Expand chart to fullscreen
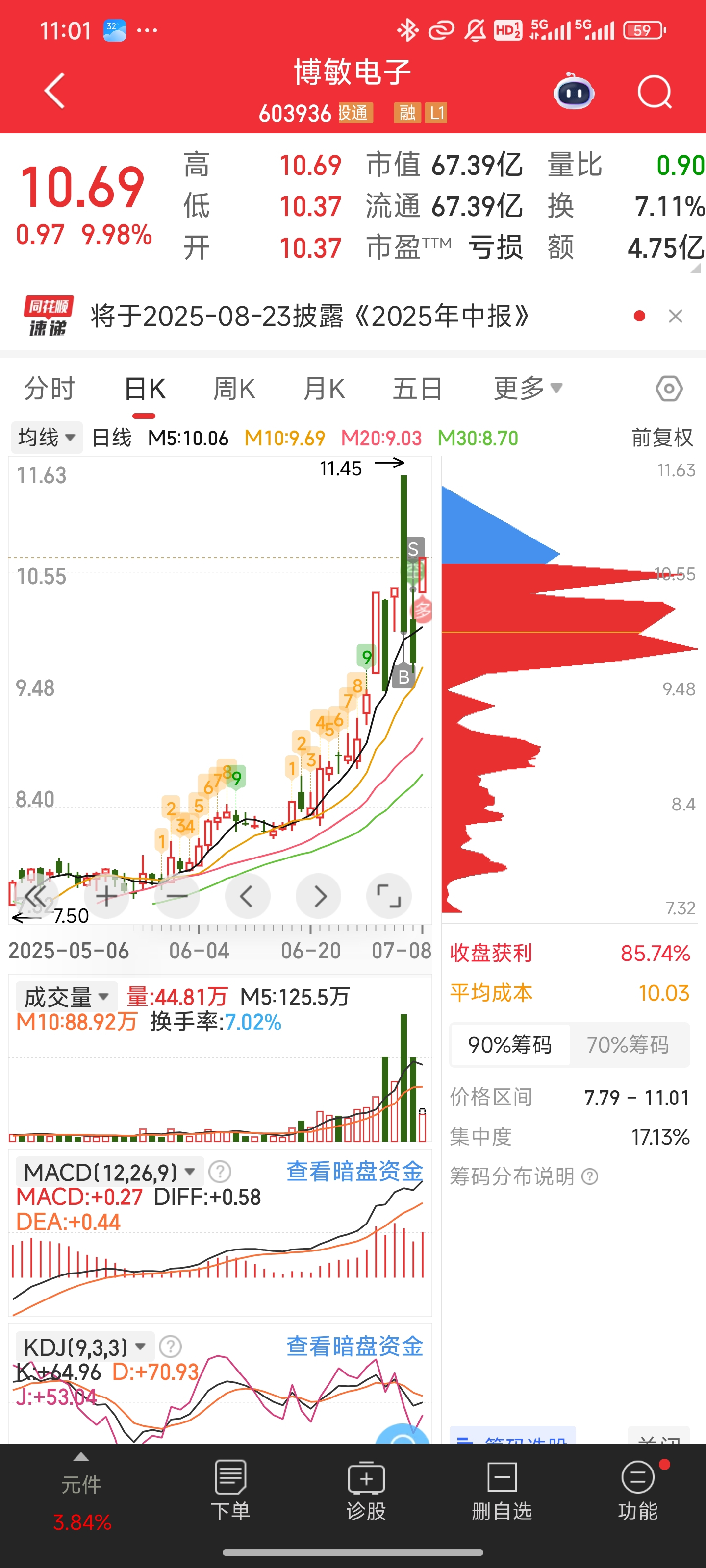 [389, 896]
